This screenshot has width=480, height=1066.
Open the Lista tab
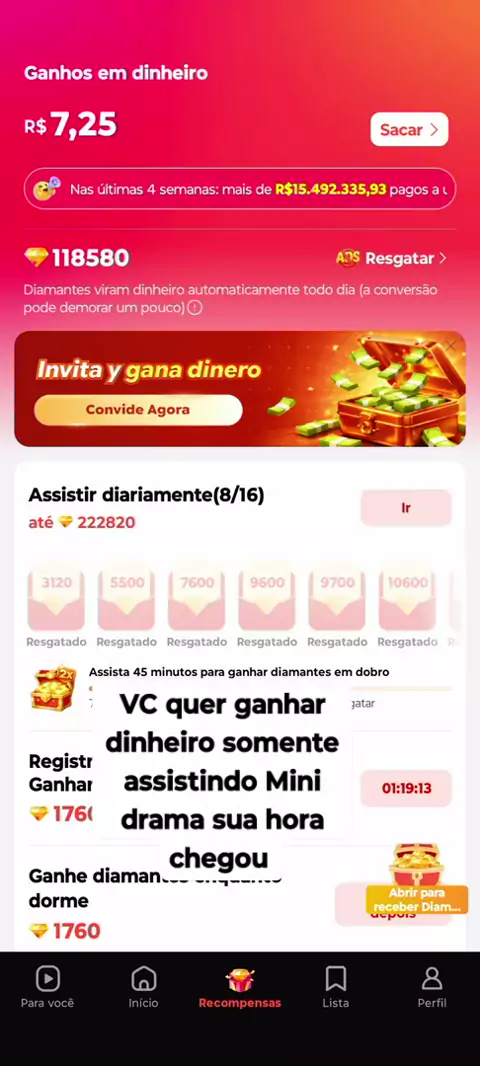click(x=336, y=987)
